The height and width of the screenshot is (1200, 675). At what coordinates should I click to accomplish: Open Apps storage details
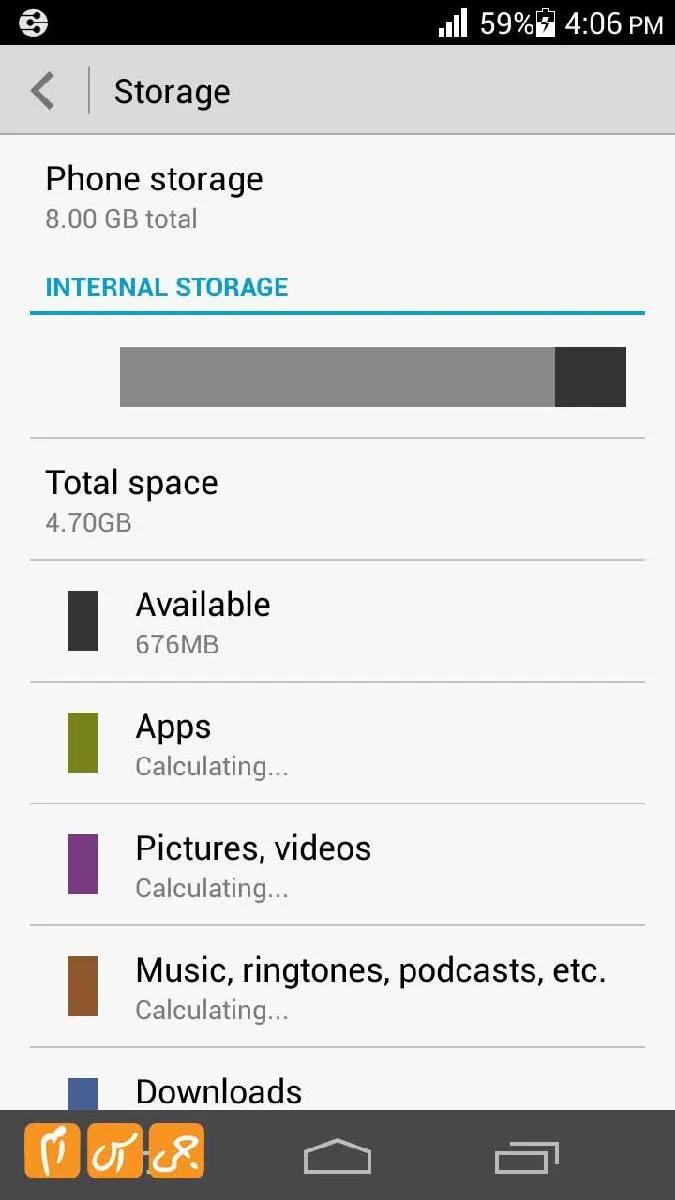coord(337,743)
